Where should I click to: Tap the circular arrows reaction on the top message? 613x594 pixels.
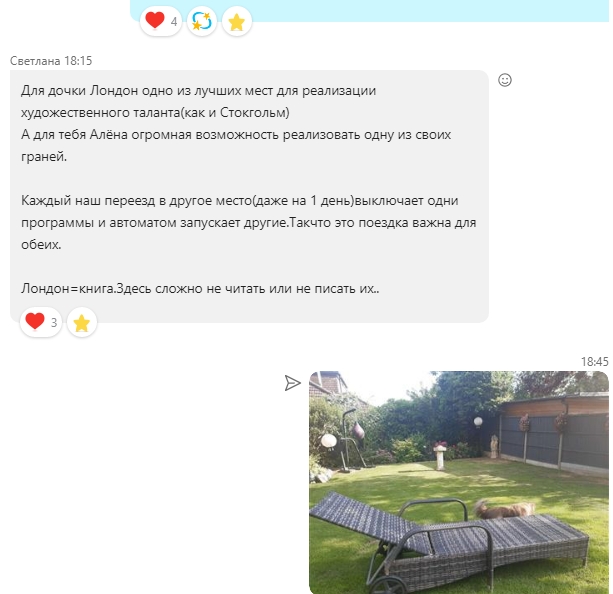(202, 21)
